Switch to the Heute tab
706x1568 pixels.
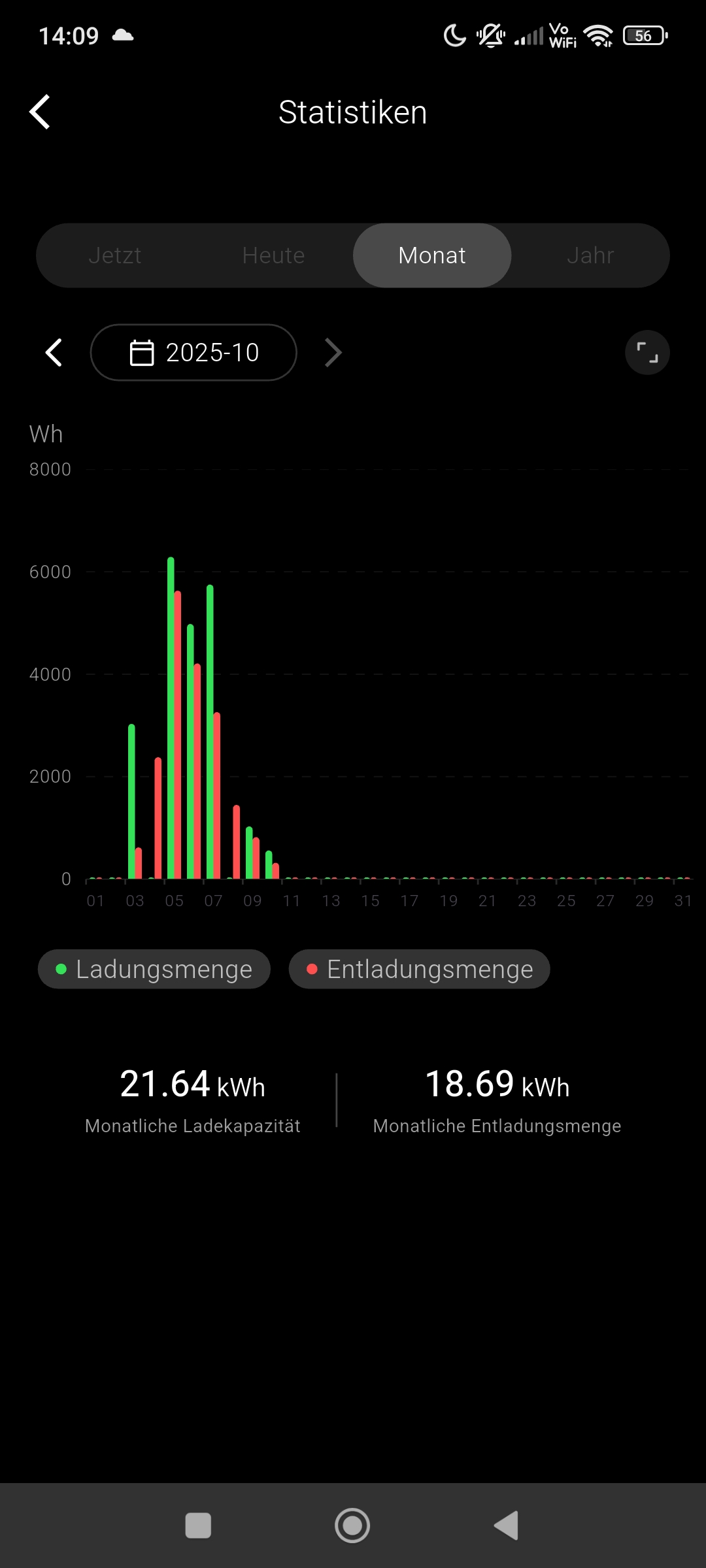click(x=273, y=255)
